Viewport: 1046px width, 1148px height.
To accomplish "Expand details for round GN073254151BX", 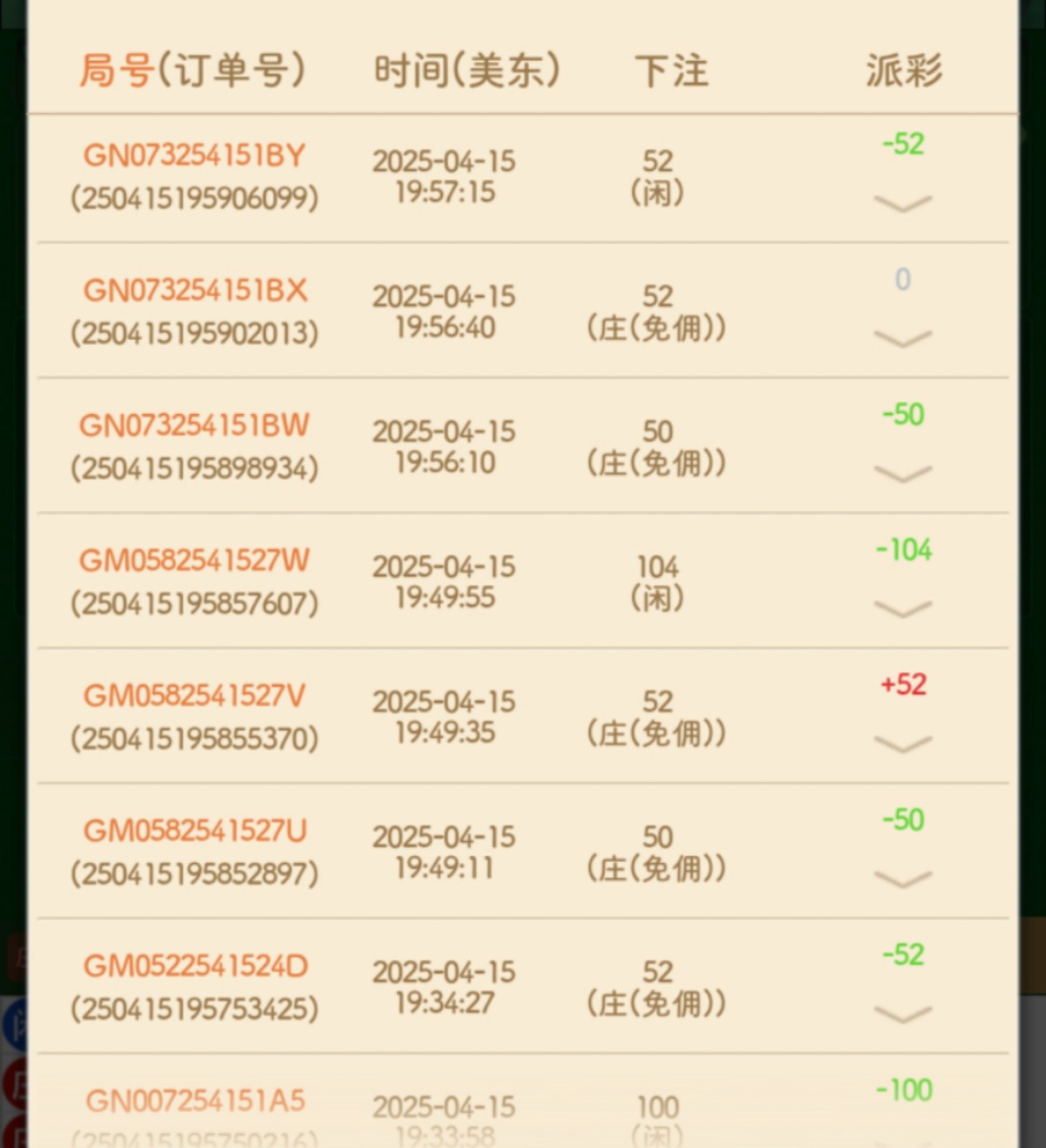I will [903, 338].
